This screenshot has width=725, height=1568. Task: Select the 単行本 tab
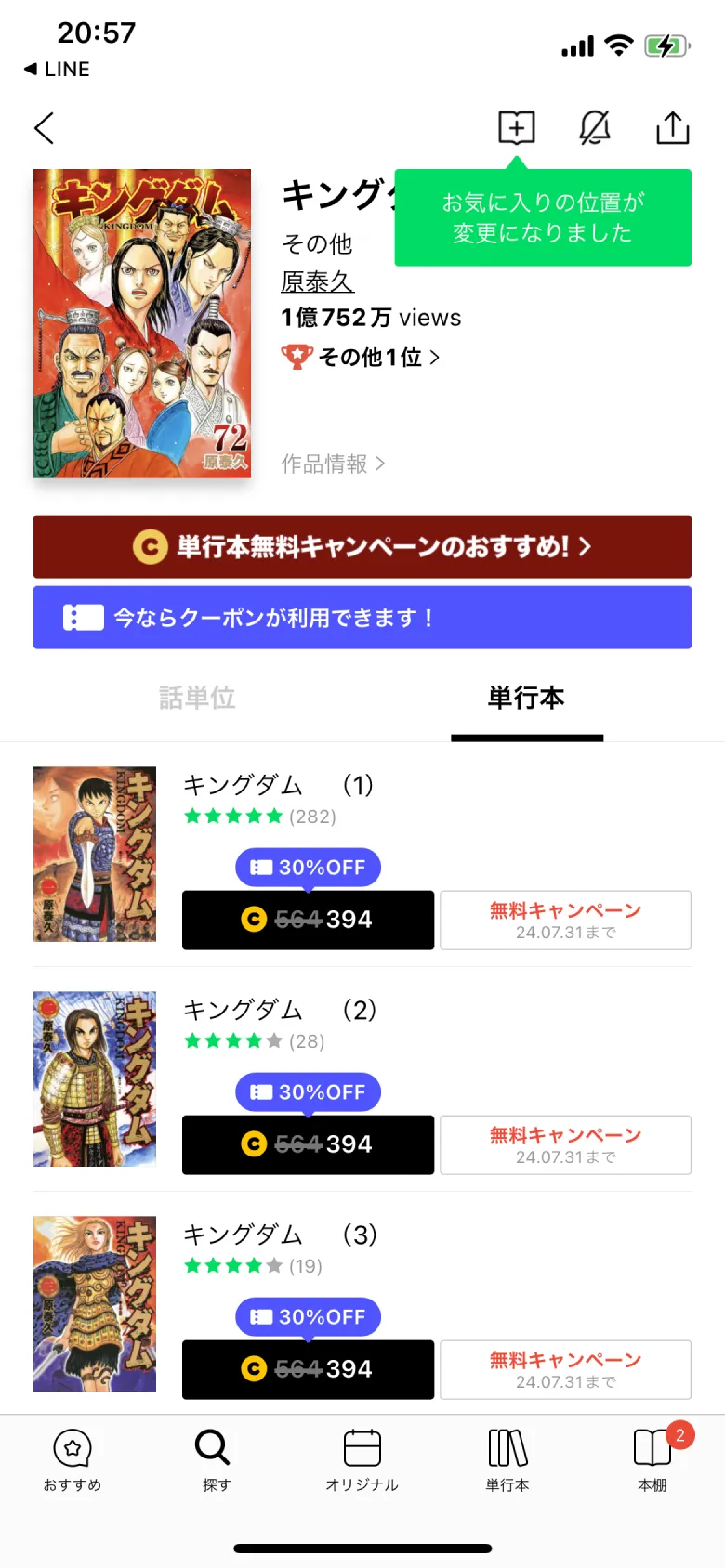pyautogui.click(x=526, y=698)
